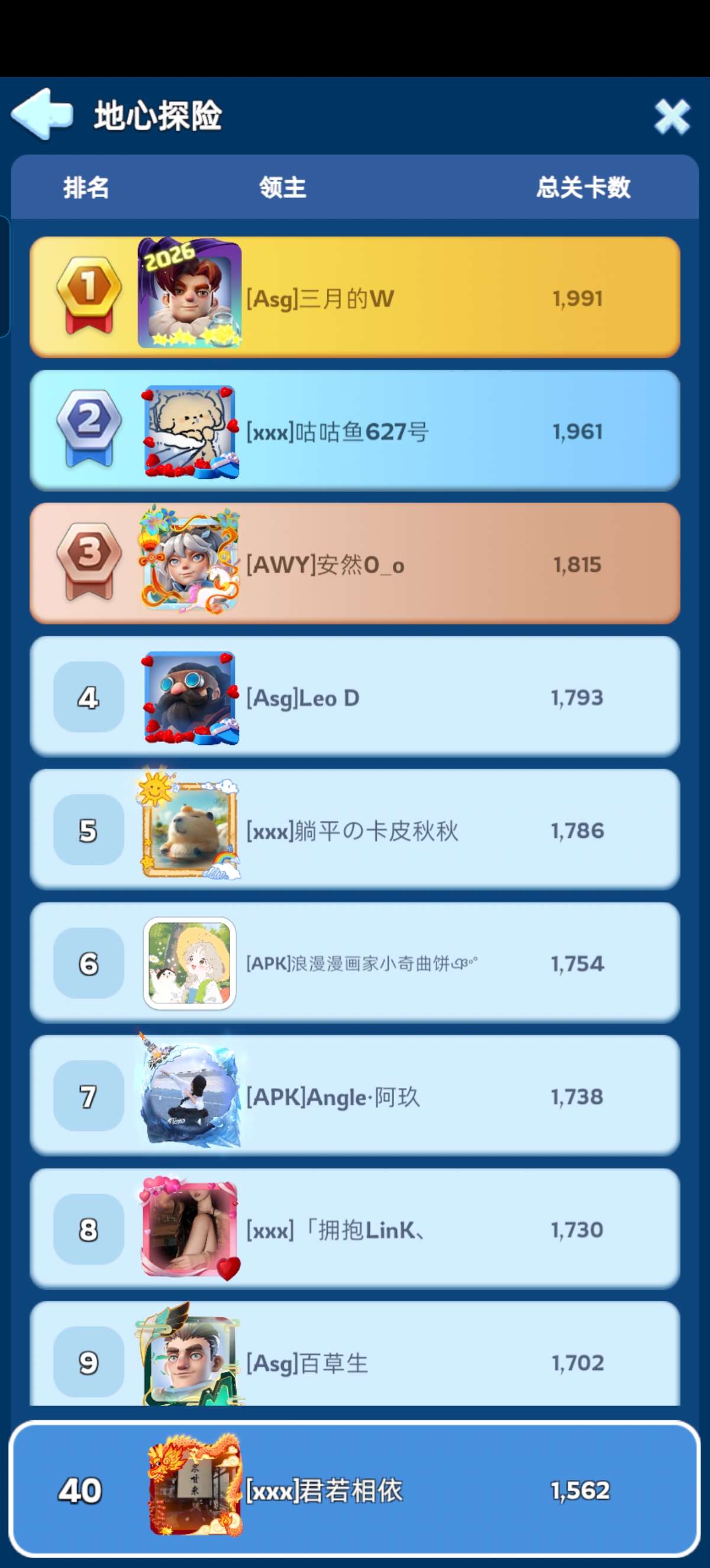Select rank 8 player [xxx]「拥抱LinK、
Screen dimensions: 710x1568
point(354,1229)
